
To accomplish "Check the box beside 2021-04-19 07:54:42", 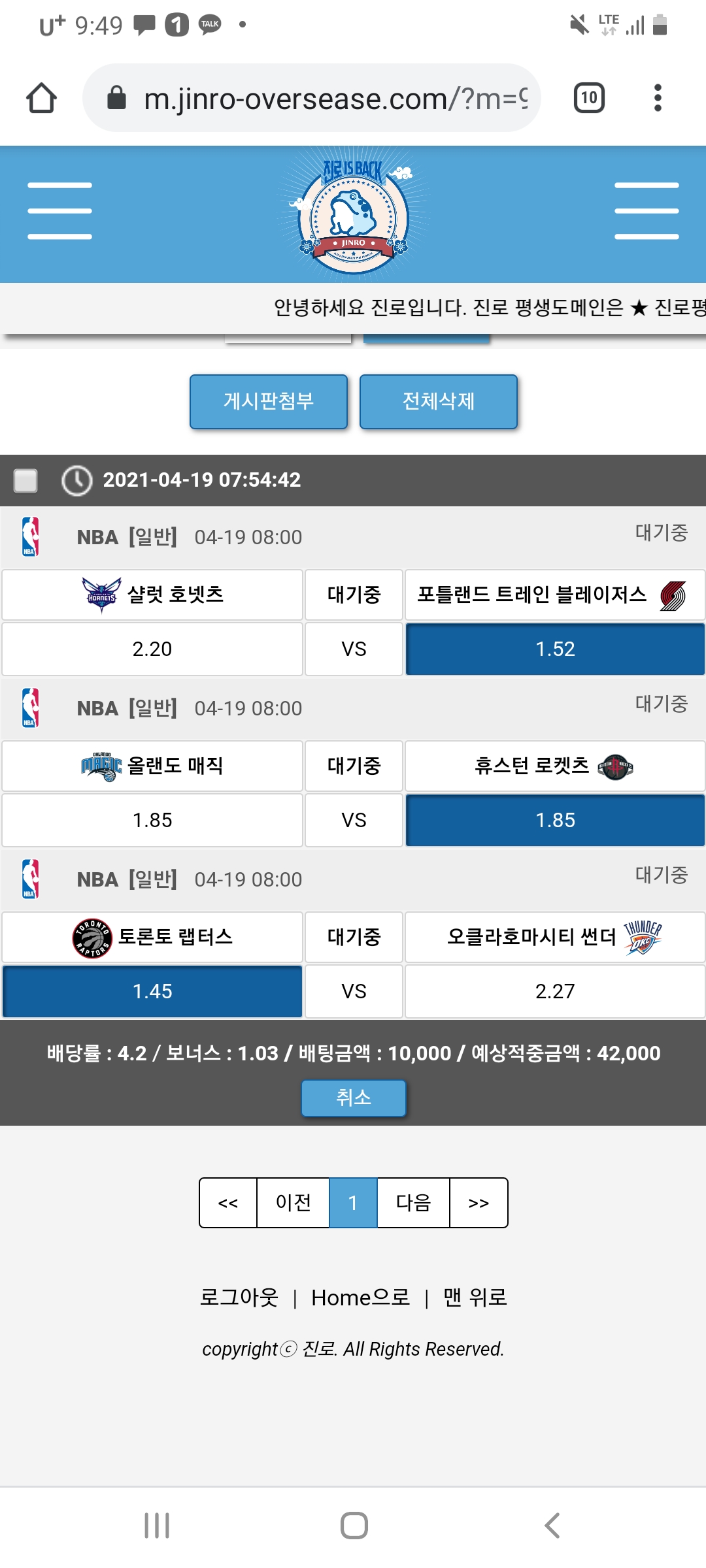I will pyautogui.click(x=25, y=480).
